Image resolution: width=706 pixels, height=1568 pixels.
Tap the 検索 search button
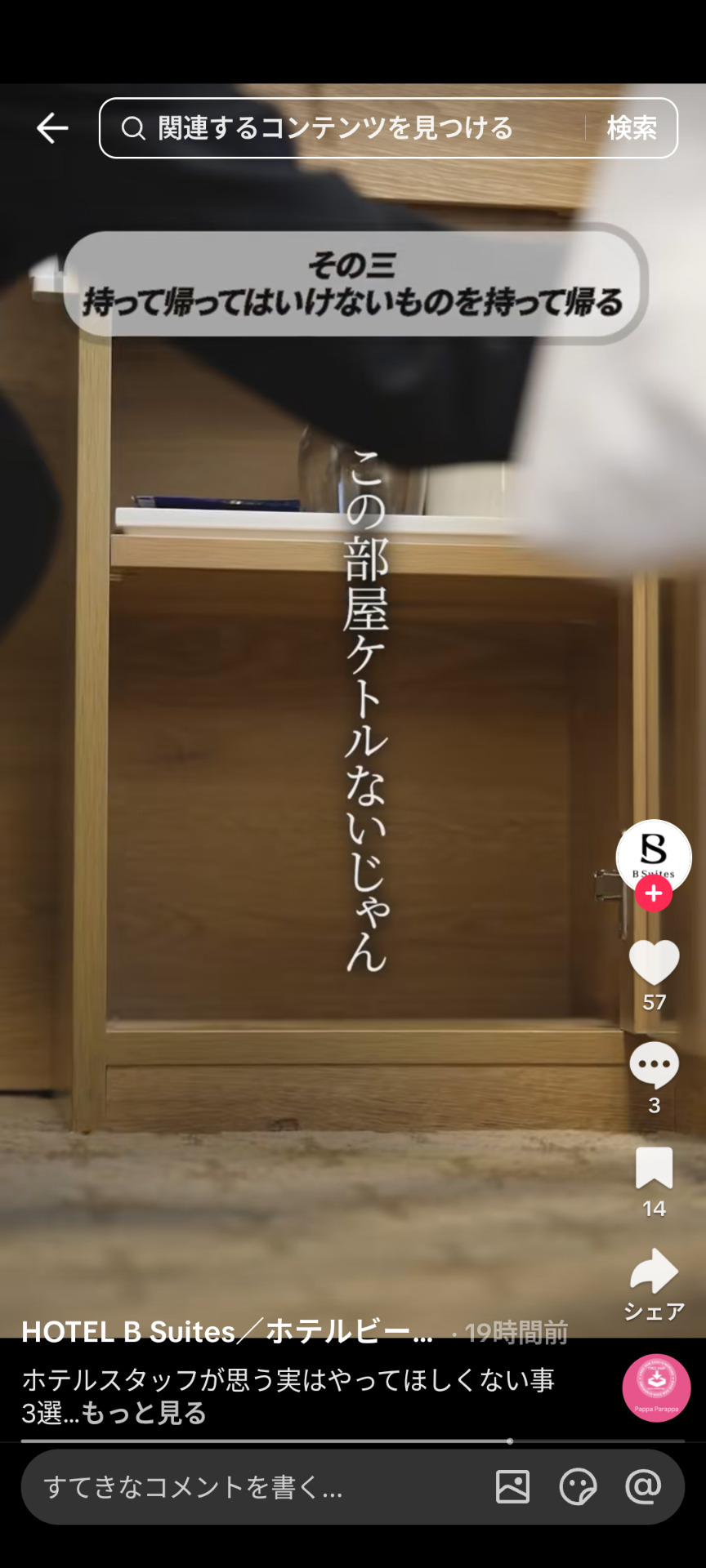[x=632, y=128]
